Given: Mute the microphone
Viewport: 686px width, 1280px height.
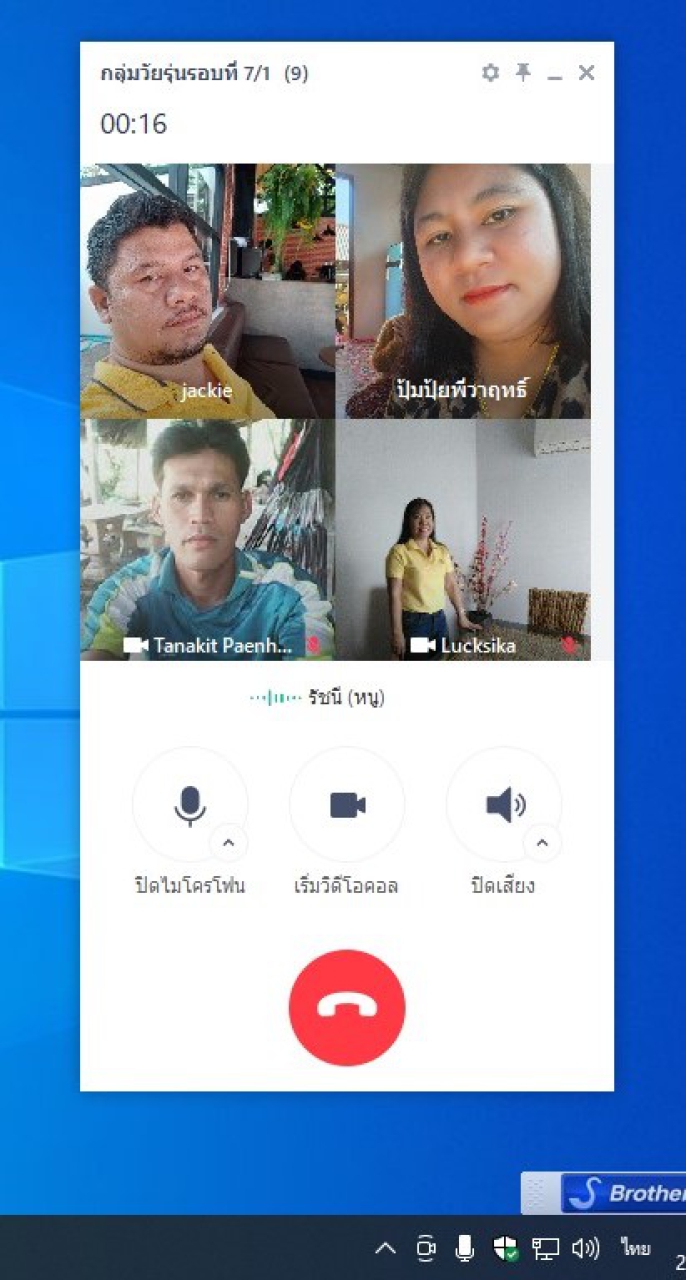Looking at the screenshot, I should (x=190, y=804).
